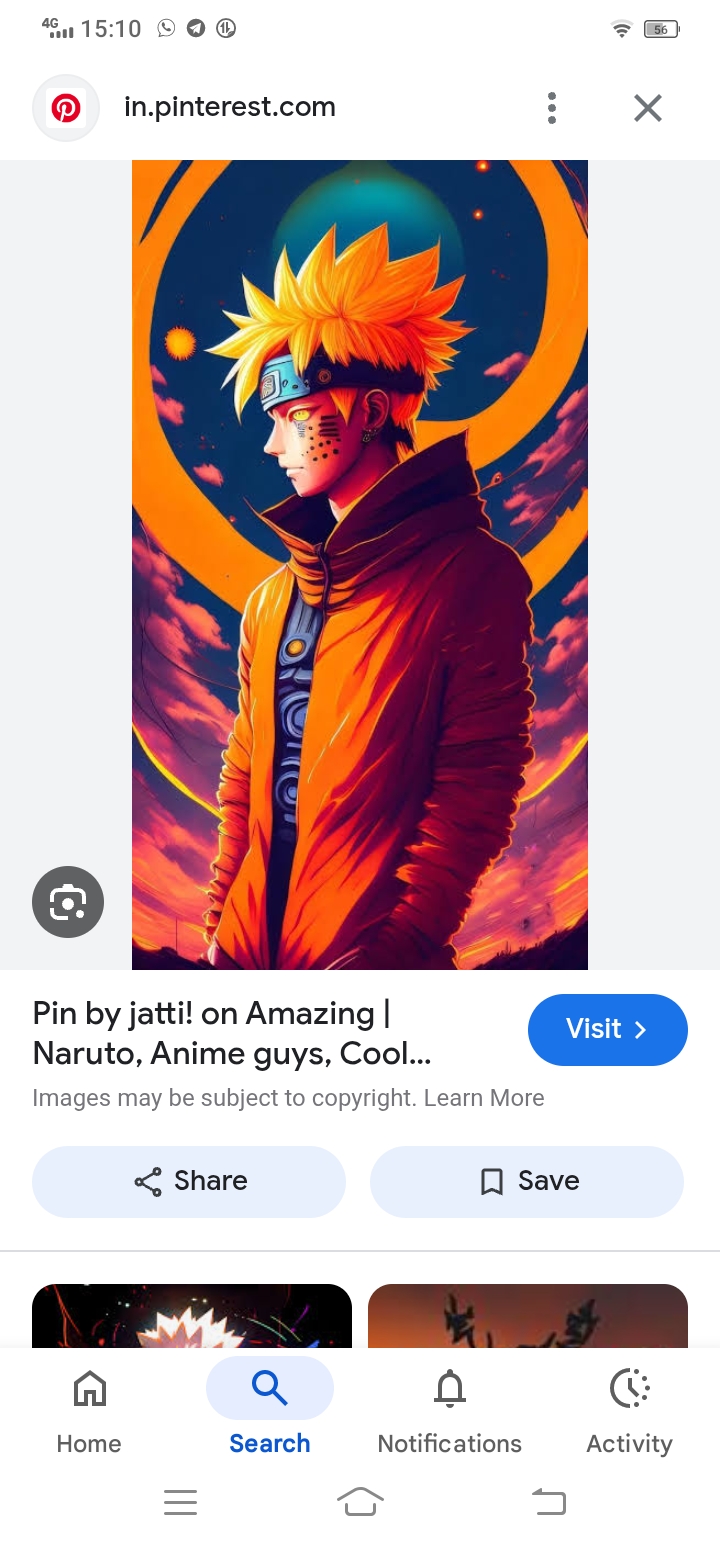Screen dimensions: 720x1544
Task: Open the Learn More copyright link
Action: click(484, 1097)
